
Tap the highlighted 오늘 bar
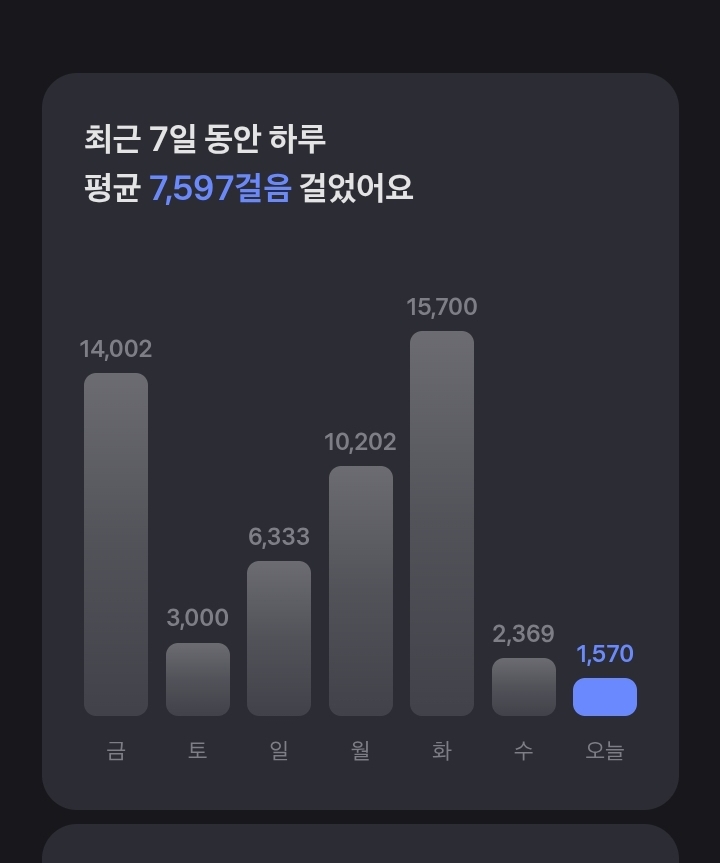[x=605, y=697]
